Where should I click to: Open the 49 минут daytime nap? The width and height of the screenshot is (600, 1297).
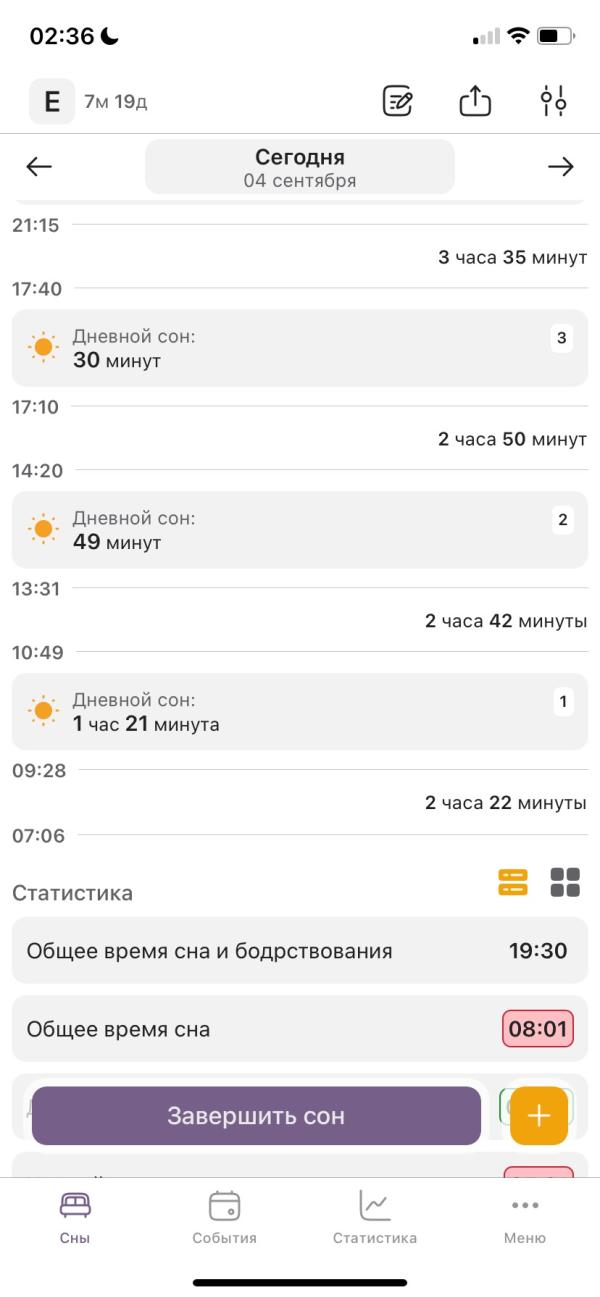click(300, 530)
